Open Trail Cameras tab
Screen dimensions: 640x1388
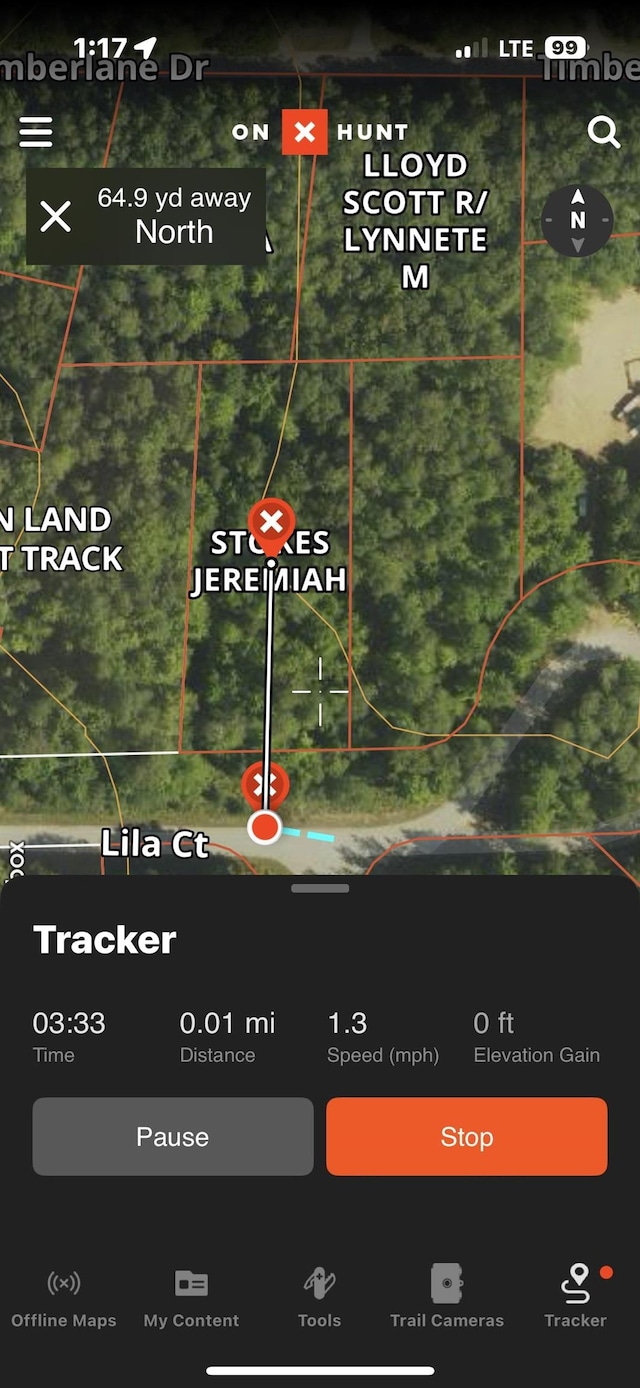pos(447,1297)
